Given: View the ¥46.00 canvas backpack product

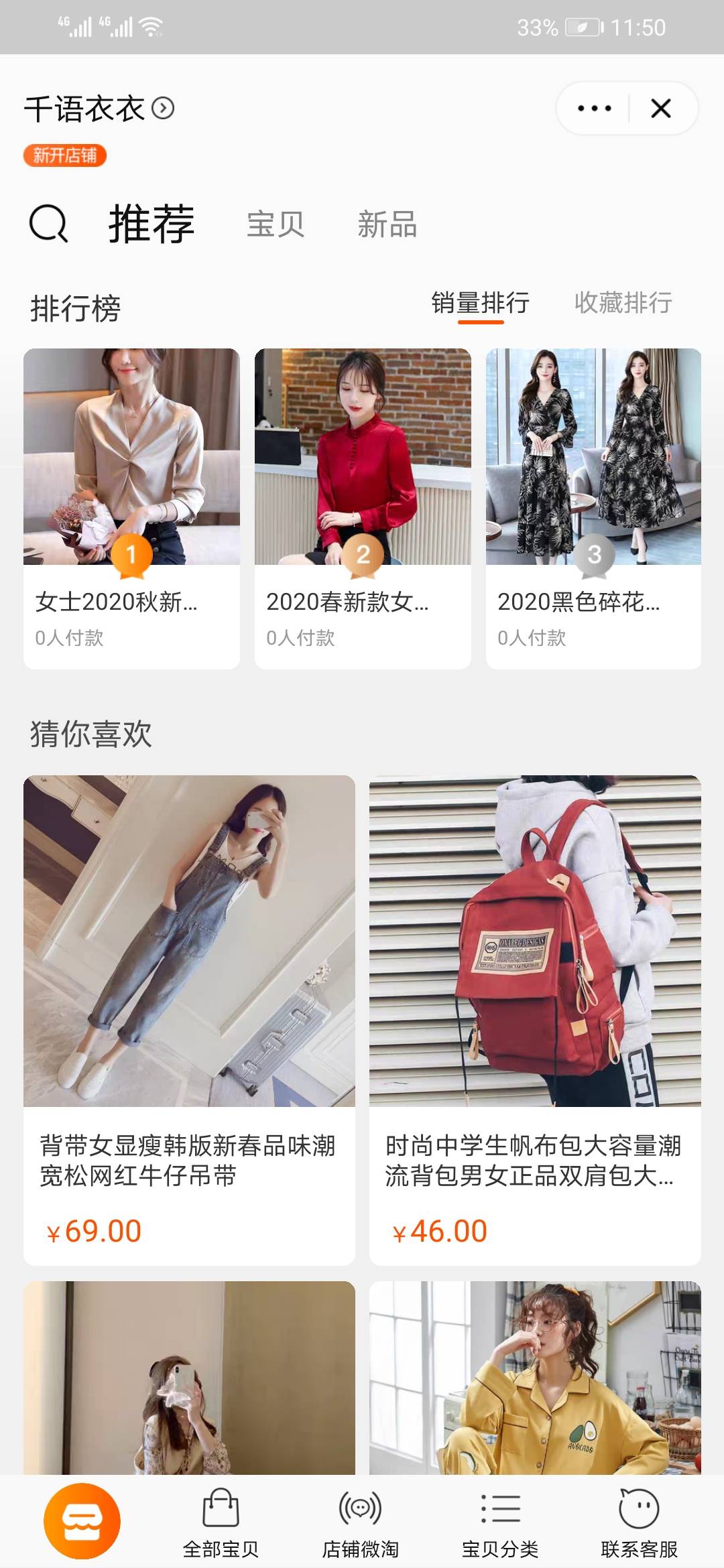Looking at the screenshot, I should click(x=535, y=1019).
